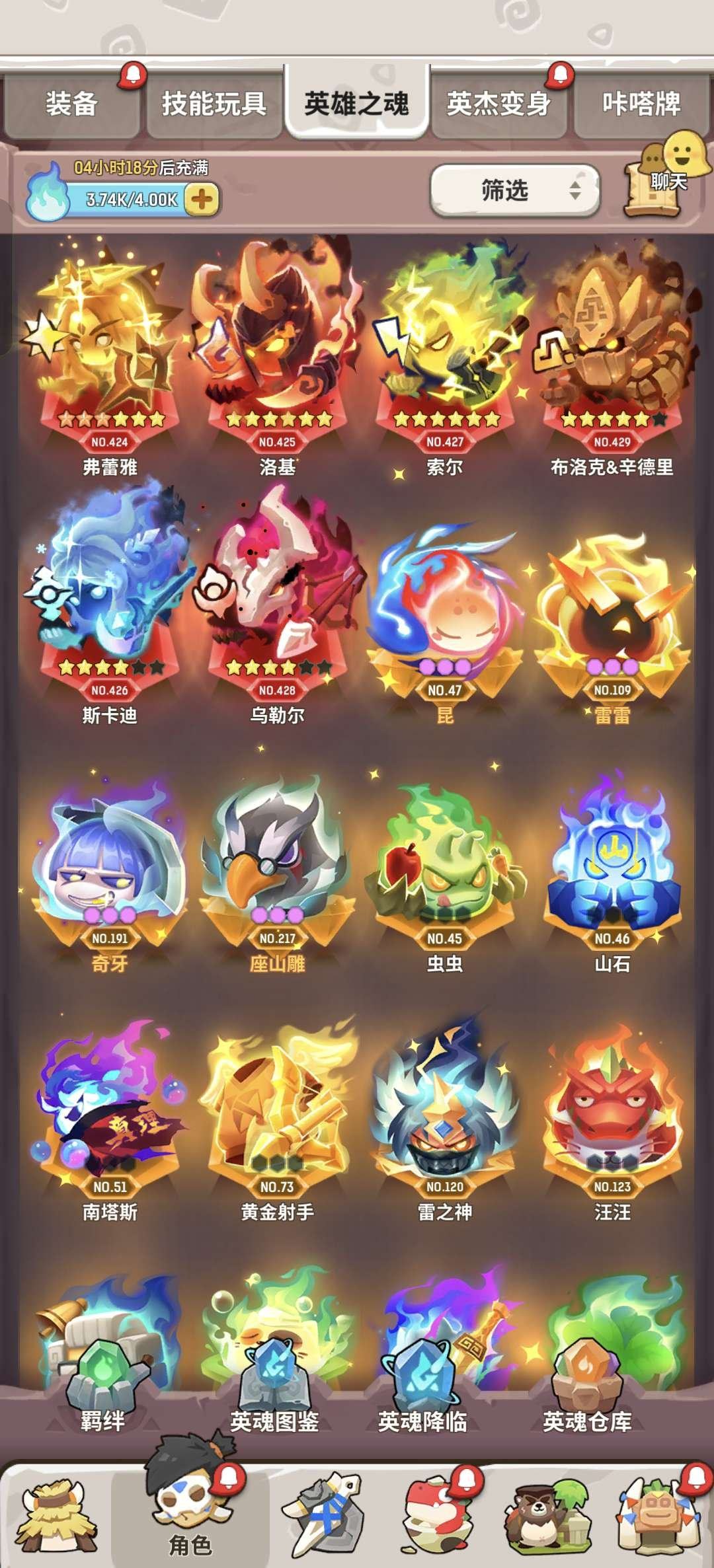Switch to the 英杰变身 tab

tap(498, 104)
